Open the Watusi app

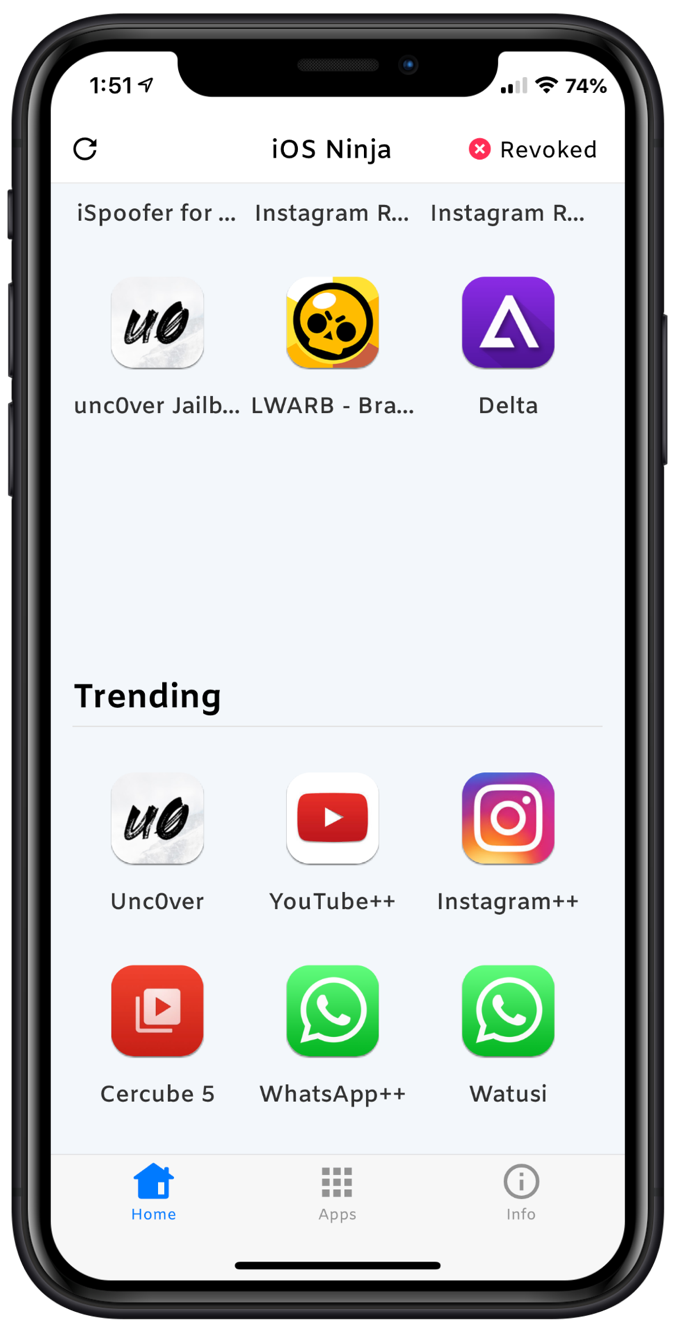point(508,1011)
